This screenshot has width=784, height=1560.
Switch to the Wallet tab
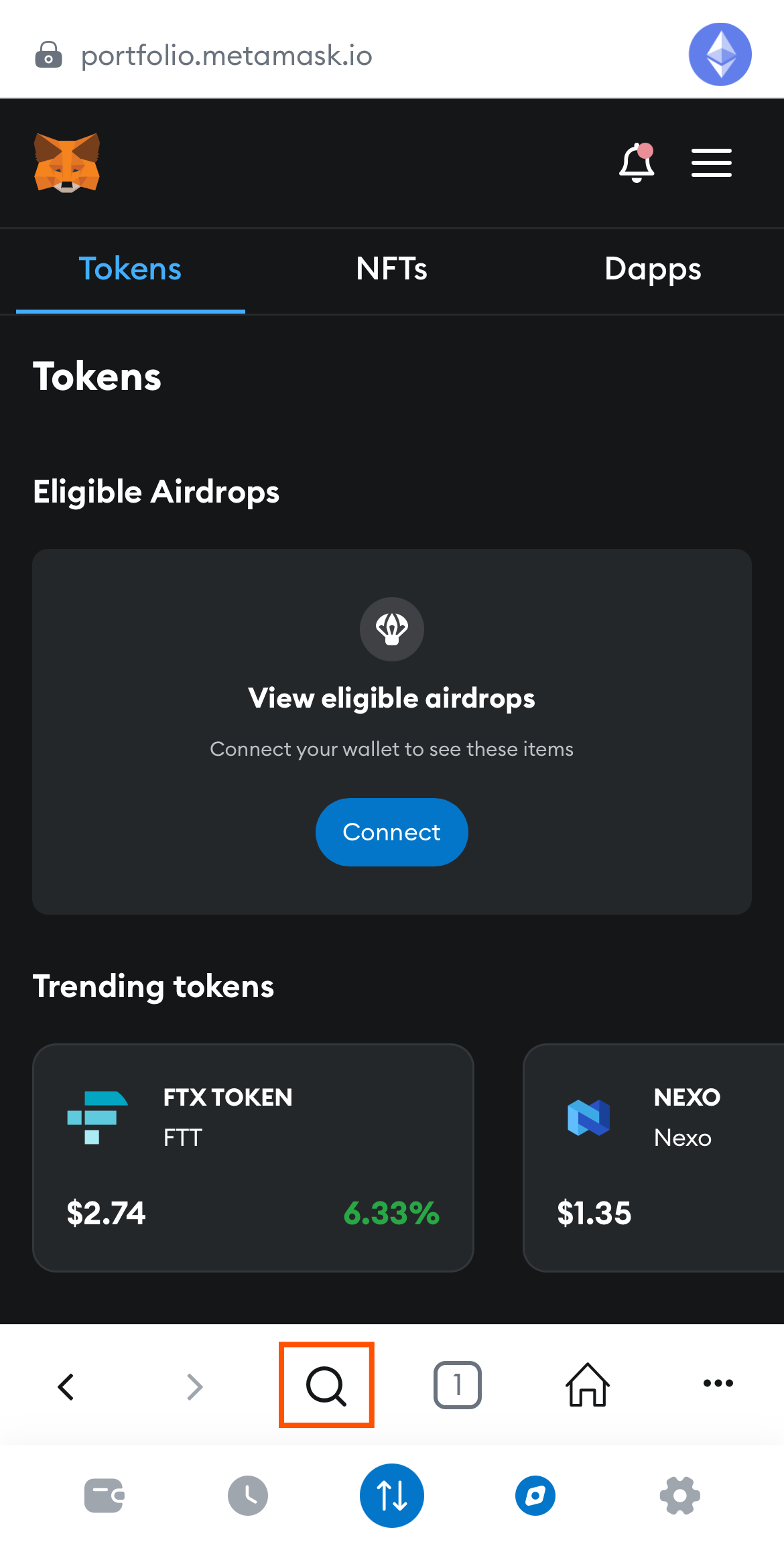click(104, 1496)
